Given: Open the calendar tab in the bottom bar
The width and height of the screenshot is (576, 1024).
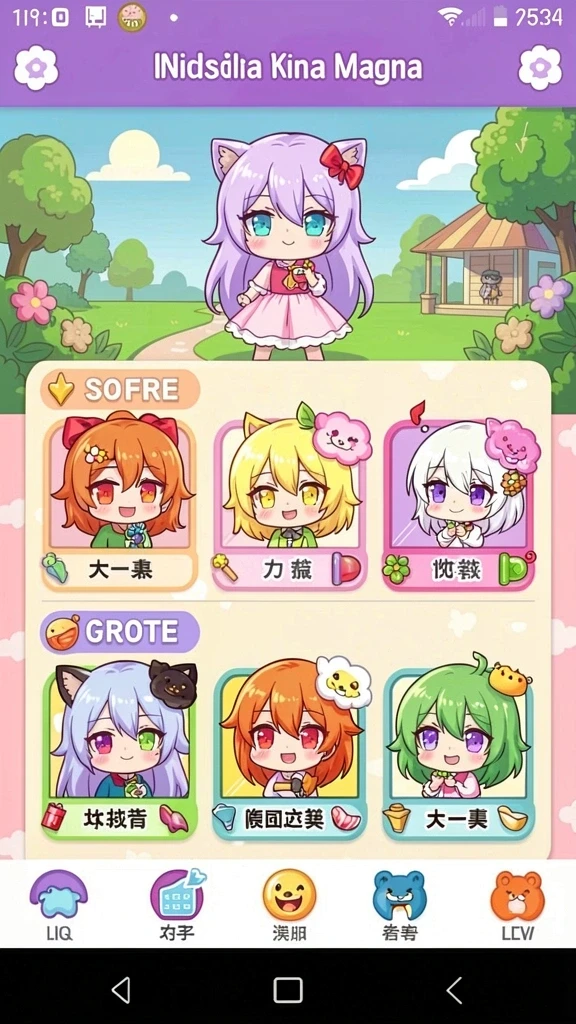Looking at the screenshot, I should click(178, 904).
